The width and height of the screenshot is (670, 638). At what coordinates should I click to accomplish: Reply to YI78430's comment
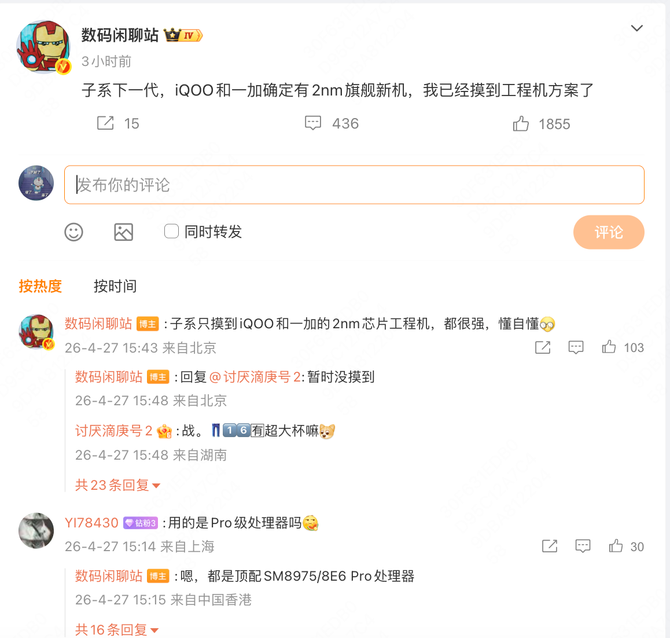point(582,546)
